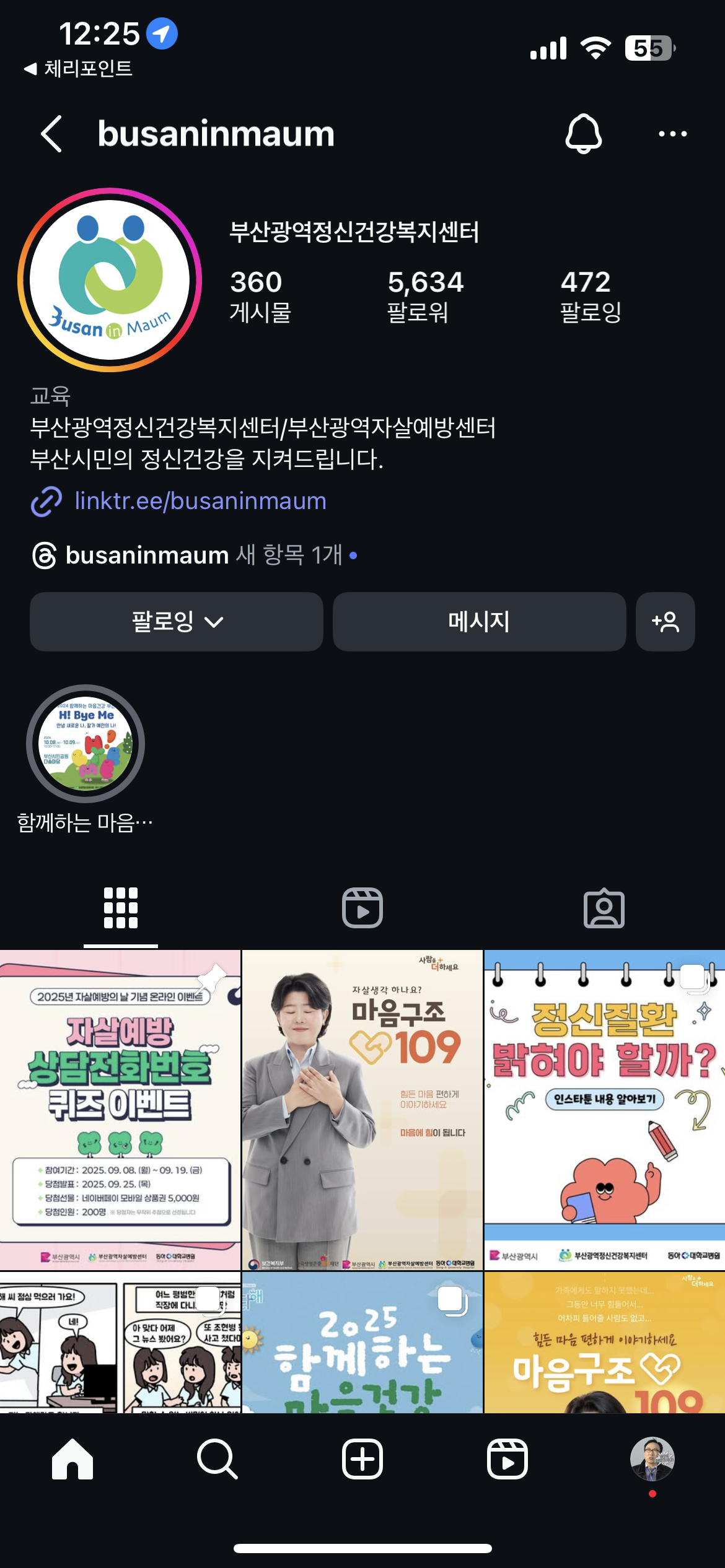The image size is (725, 1568).
Task: Open the notifications bell for this account
Action: [583, 134]
